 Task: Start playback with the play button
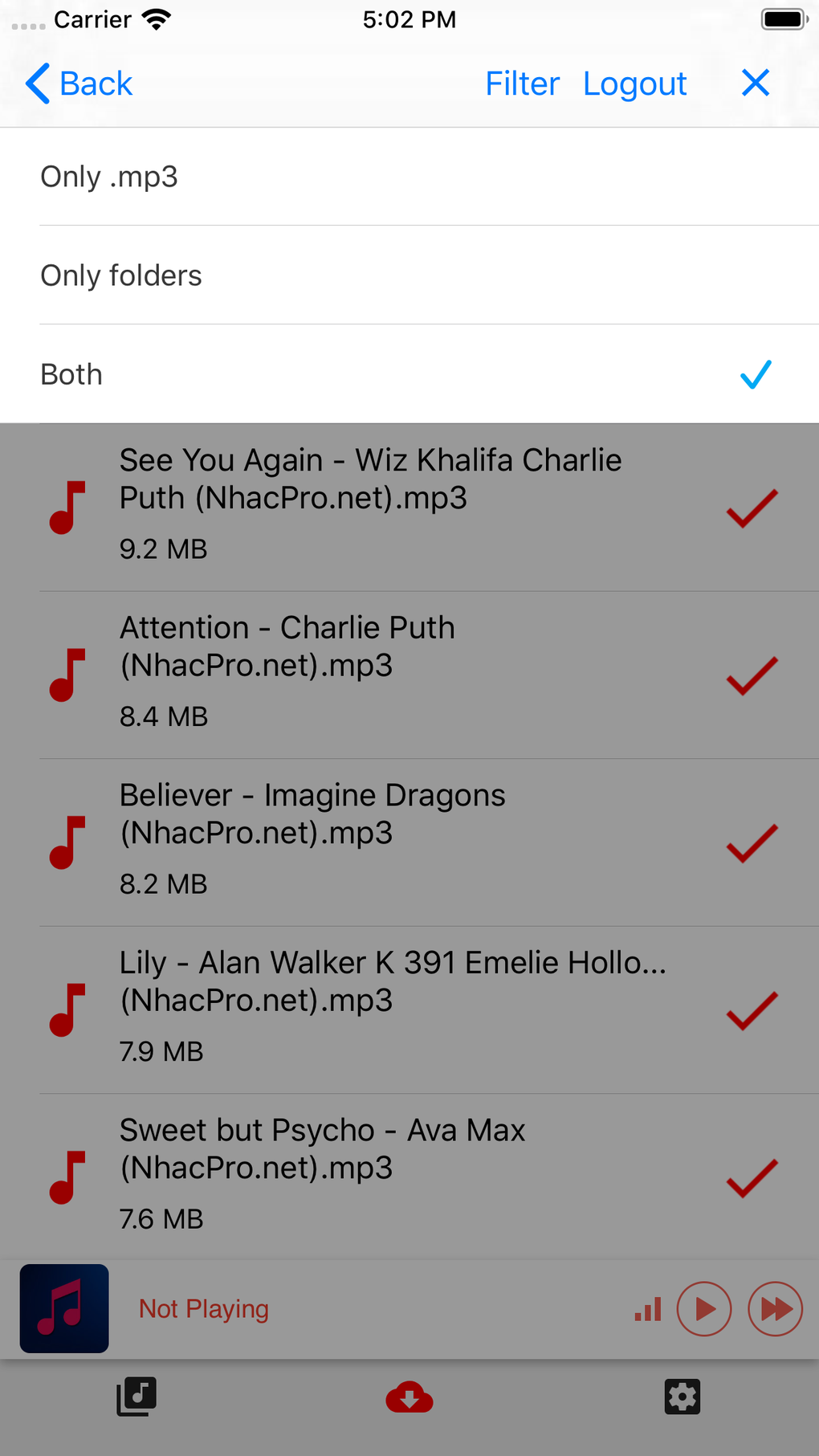704,1309
